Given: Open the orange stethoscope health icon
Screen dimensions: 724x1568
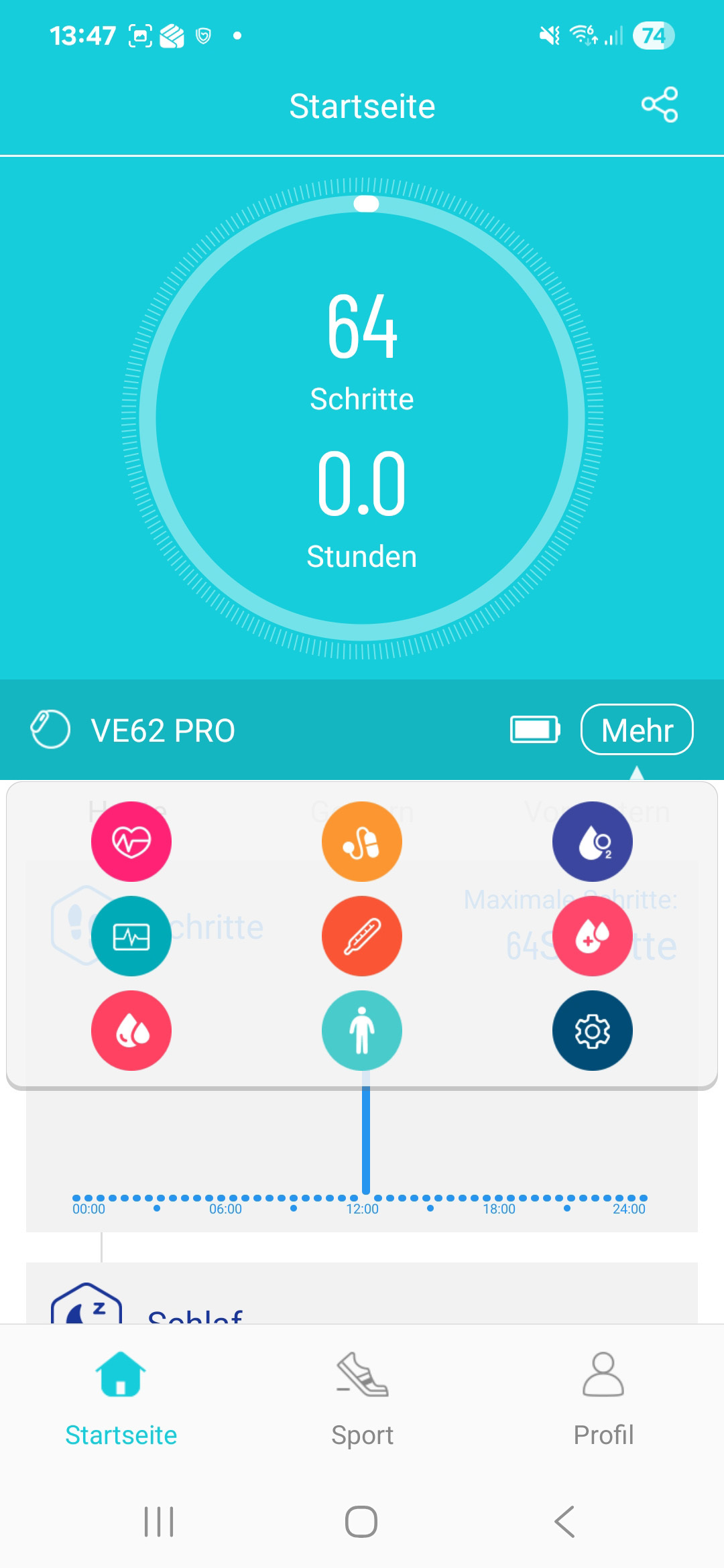Looking at the screenshot, I should tap(362, 842).
